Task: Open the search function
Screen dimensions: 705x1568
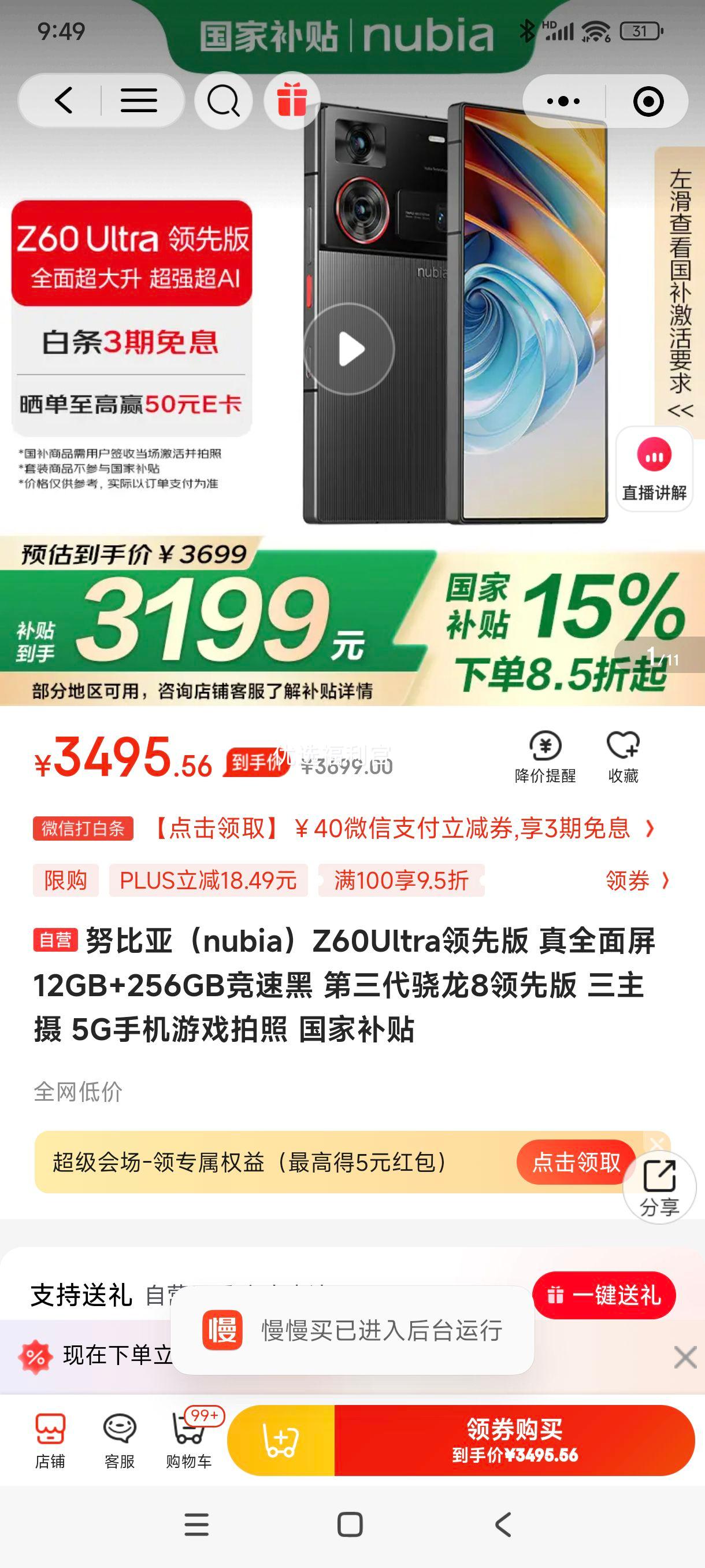Action: (x=222, y=101)
